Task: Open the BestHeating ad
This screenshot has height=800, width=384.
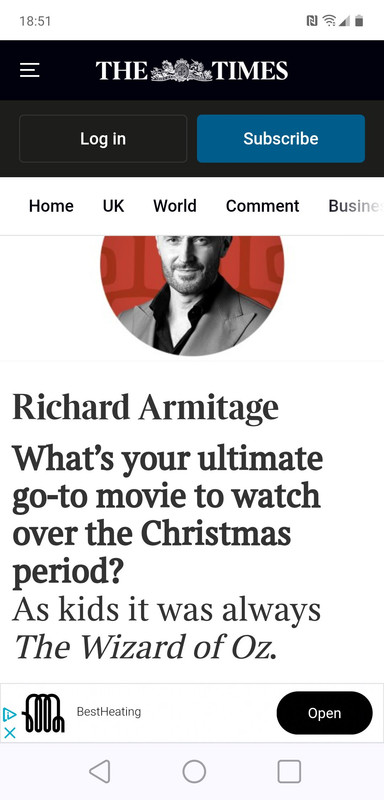Action: (x=324, y=713)
